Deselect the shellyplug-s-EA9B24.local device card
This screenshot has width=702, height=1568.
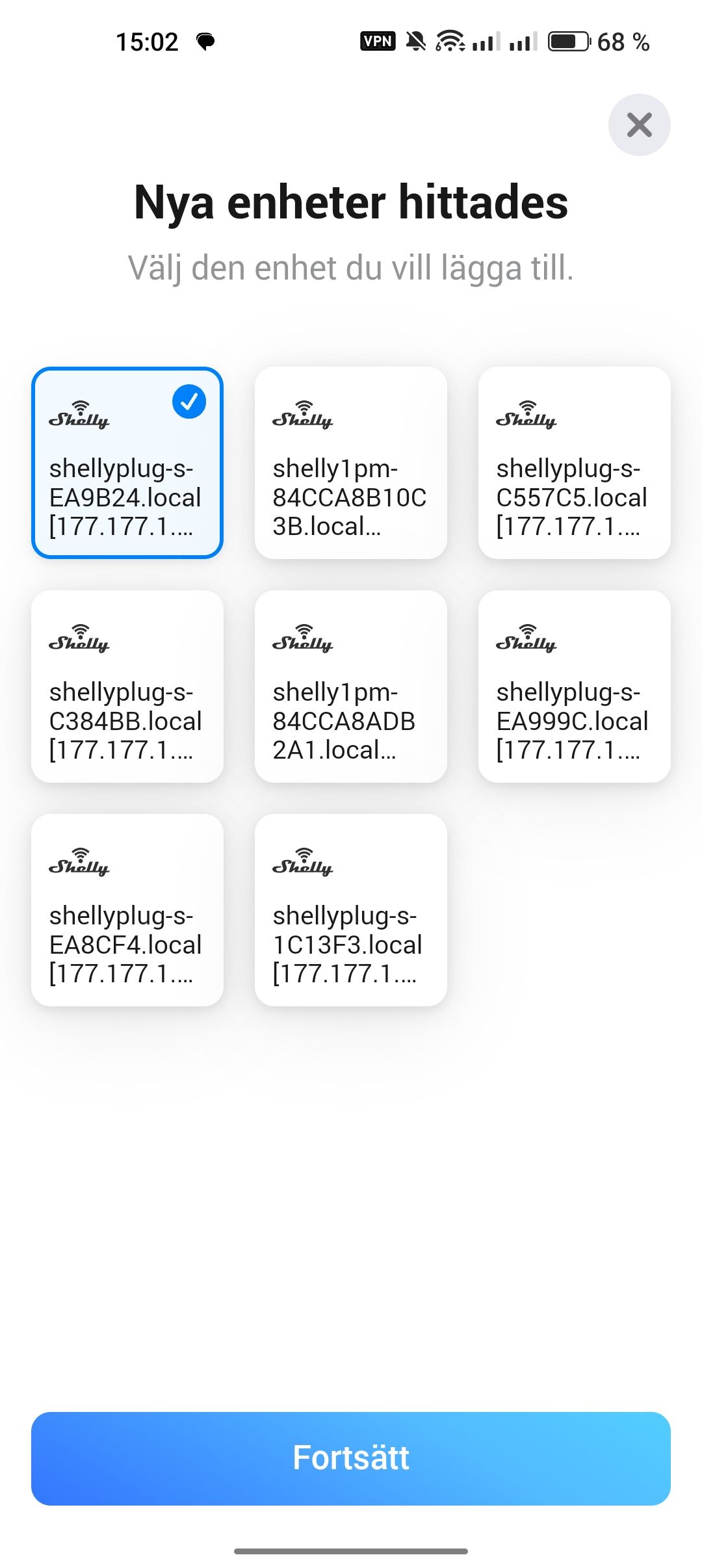[x=127, y=463]
